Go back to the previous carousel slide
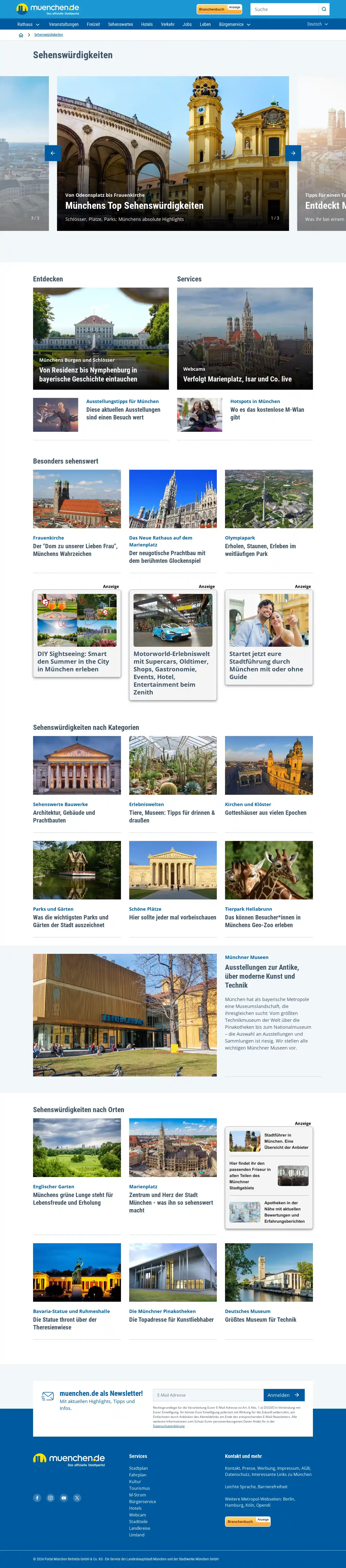 [x=53, y=153]
